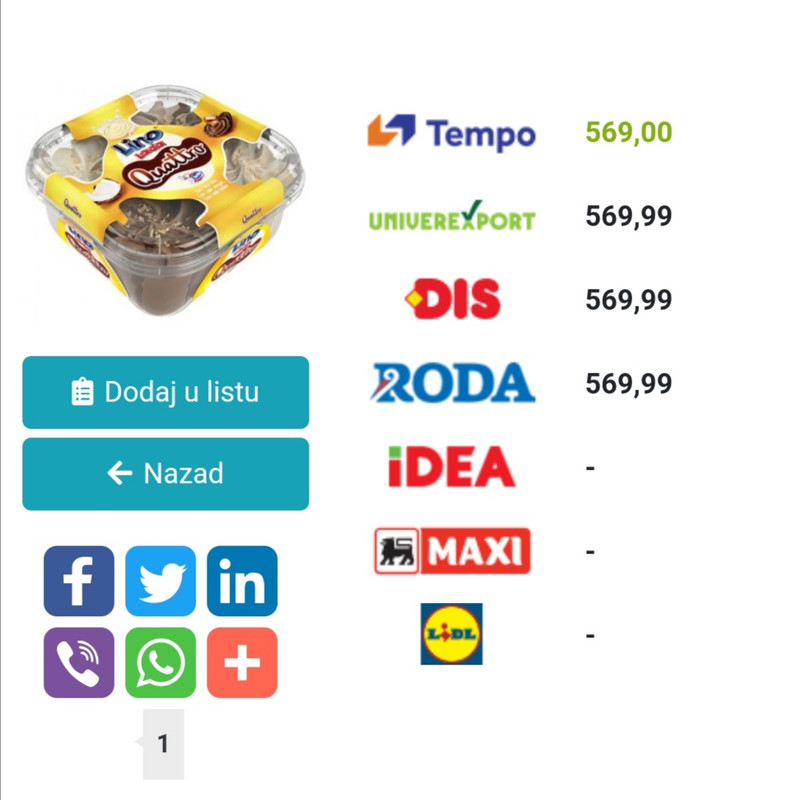Tap the Dodaj u listu button

(x=165, y=392)
